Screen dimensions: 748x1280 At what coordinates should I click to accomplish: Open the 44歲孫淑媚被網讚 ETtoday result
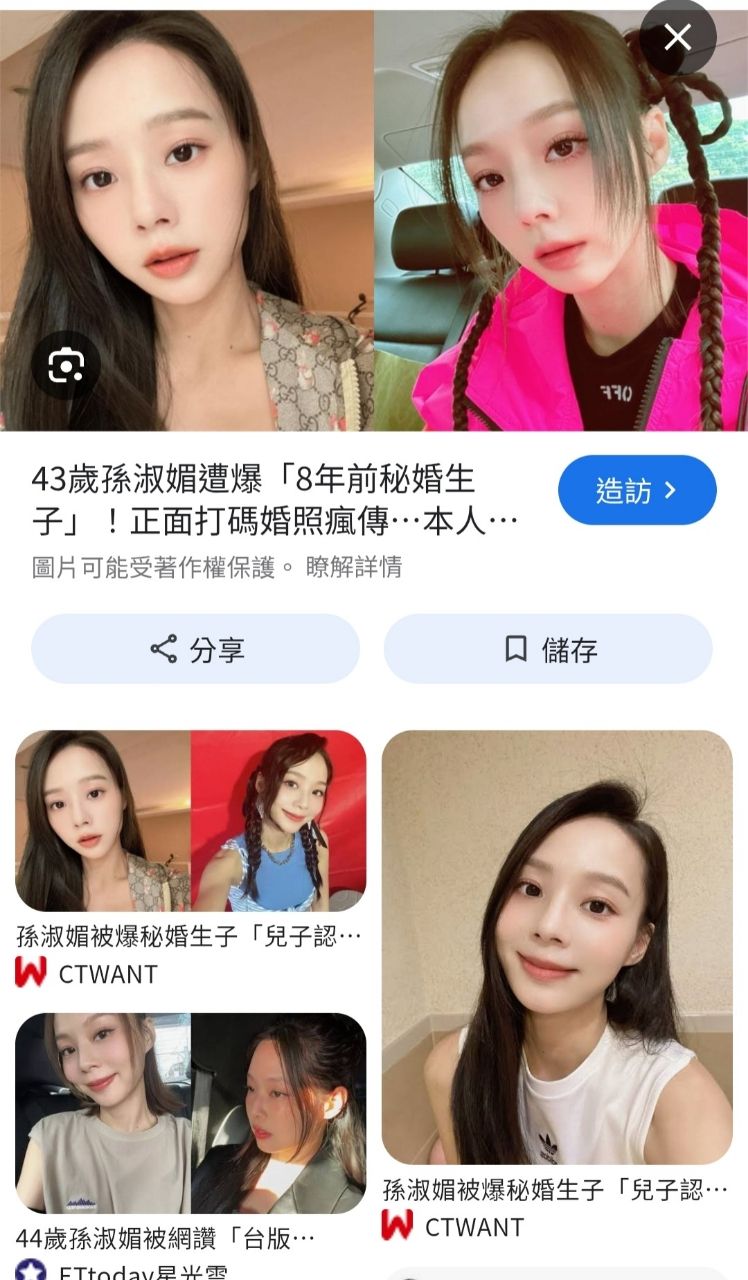click(x=190, y=1112)
